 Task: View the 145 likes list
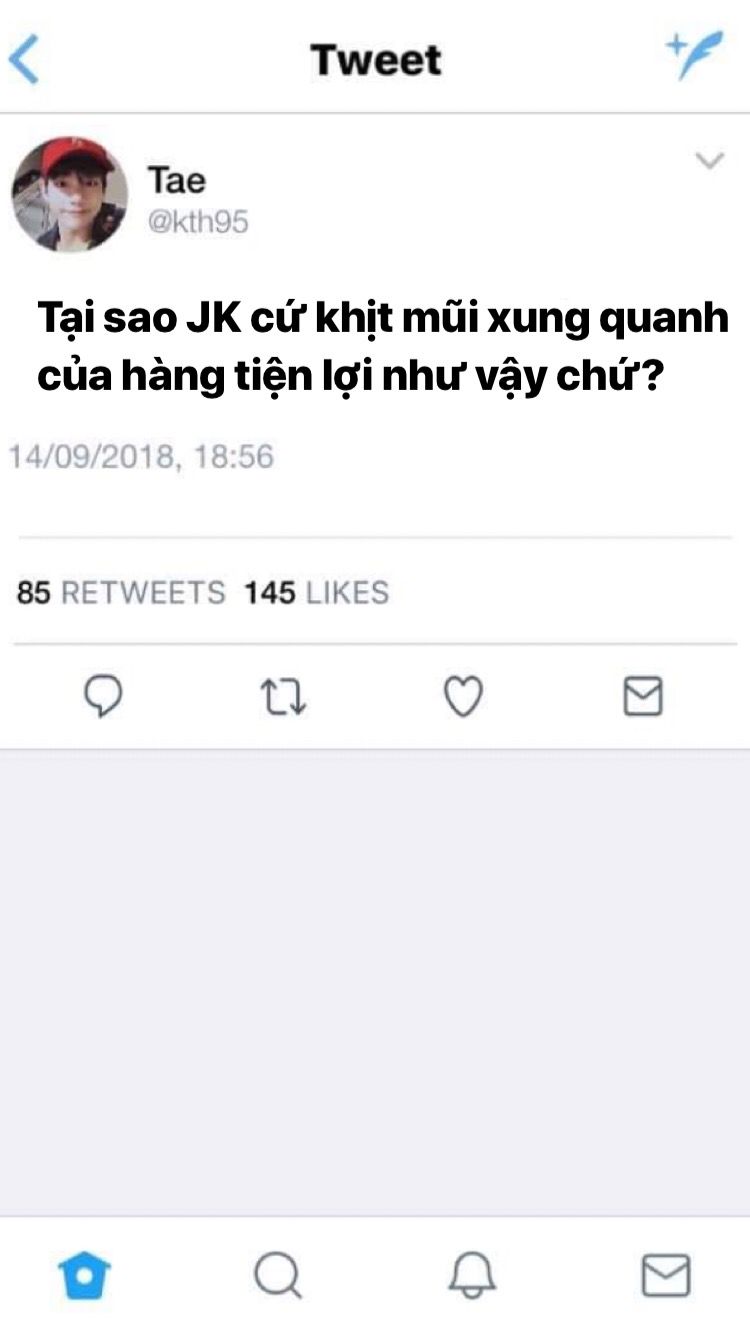tap(316, 593)
